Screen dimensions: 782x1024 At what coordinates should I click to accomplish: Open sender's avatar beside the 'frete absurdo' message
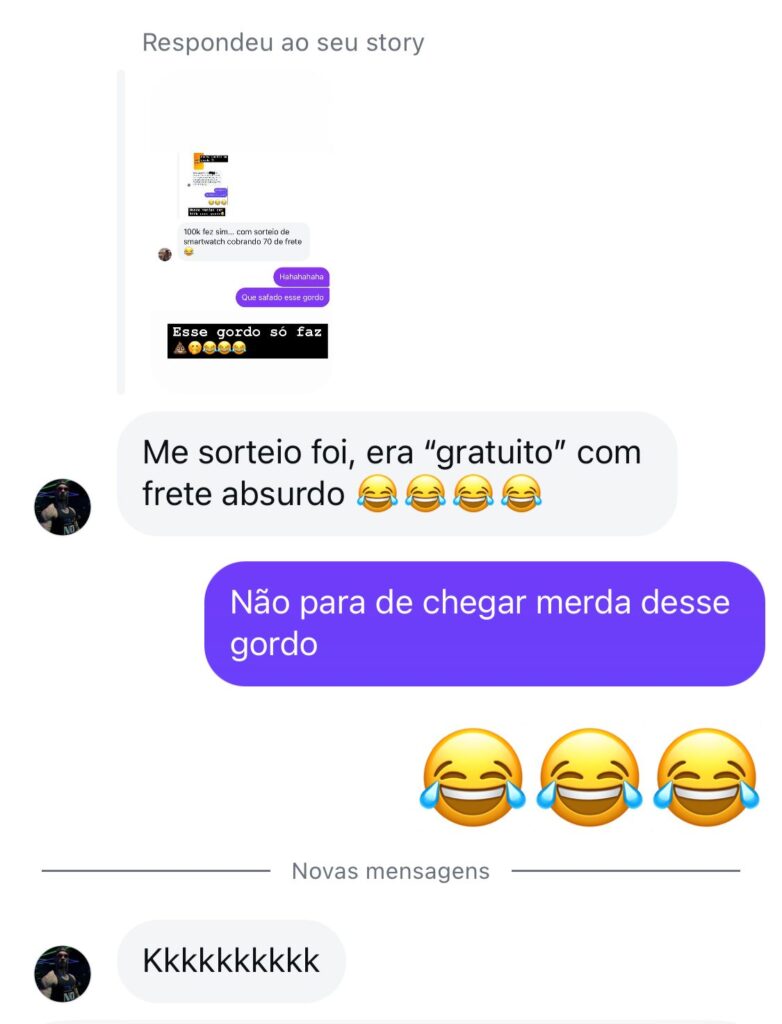pyautogui.click(x=63, y=506)
